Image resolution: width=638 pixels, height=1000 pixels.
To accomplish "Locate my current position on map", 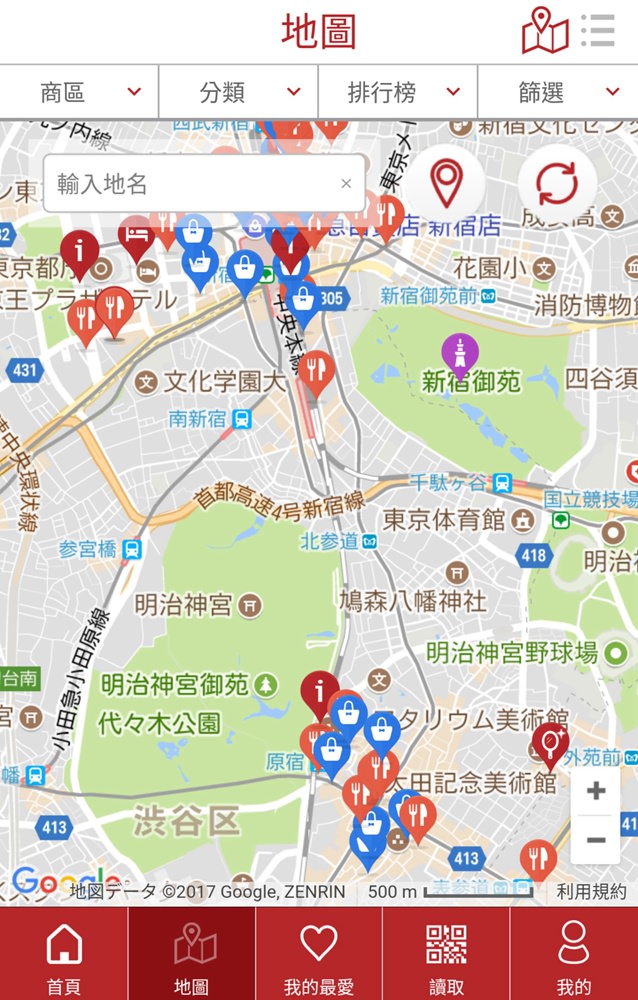I will point(446,184).
